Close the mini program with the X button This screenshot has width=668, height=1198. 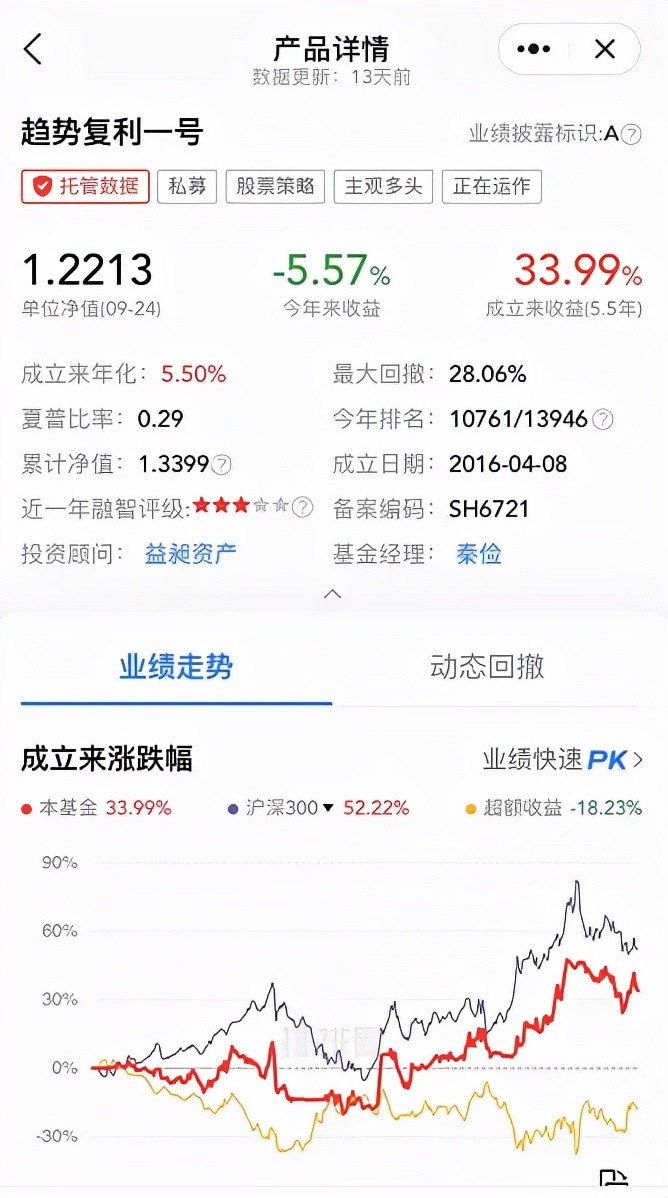(605, 49)
